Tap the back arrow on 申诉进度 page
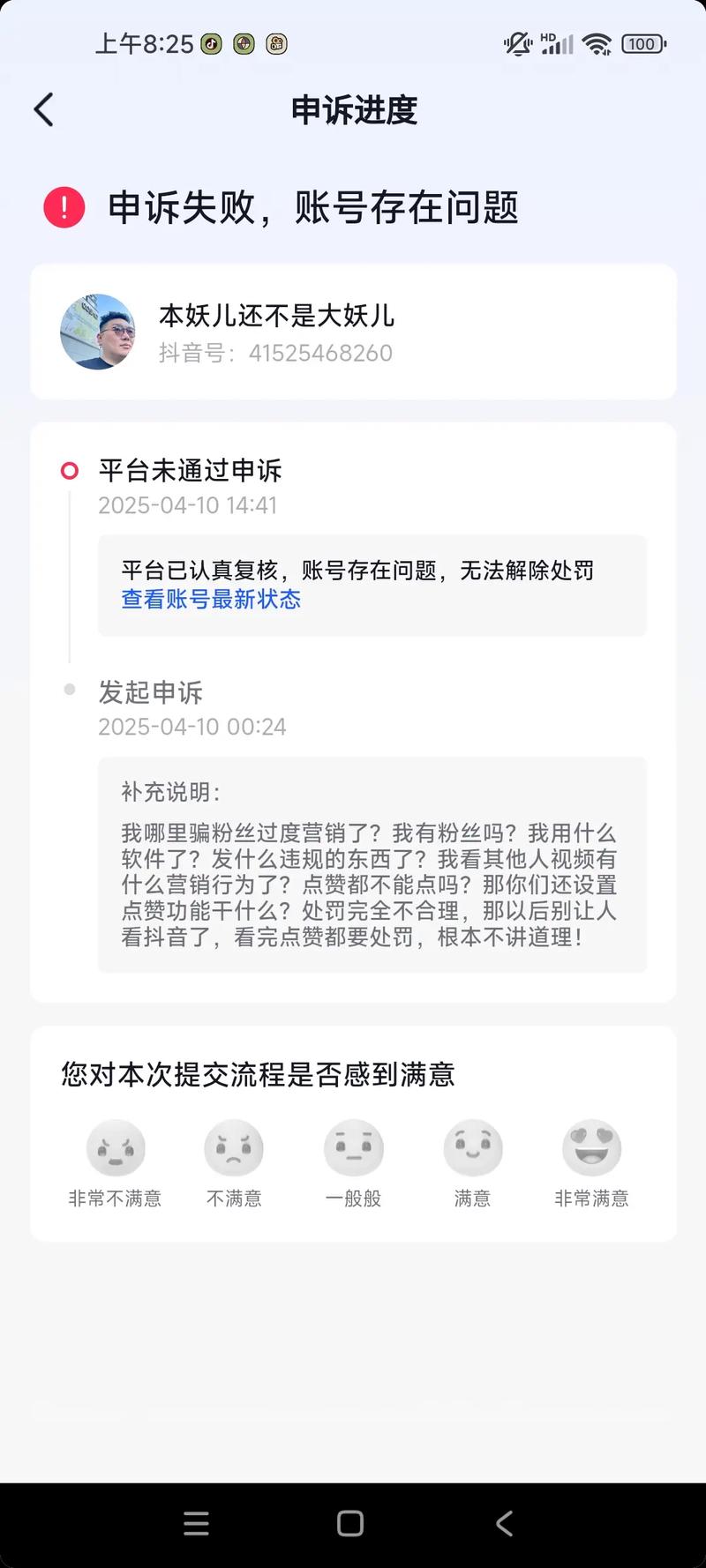This screenshot has height=1568, width=706. pos(44,109)
